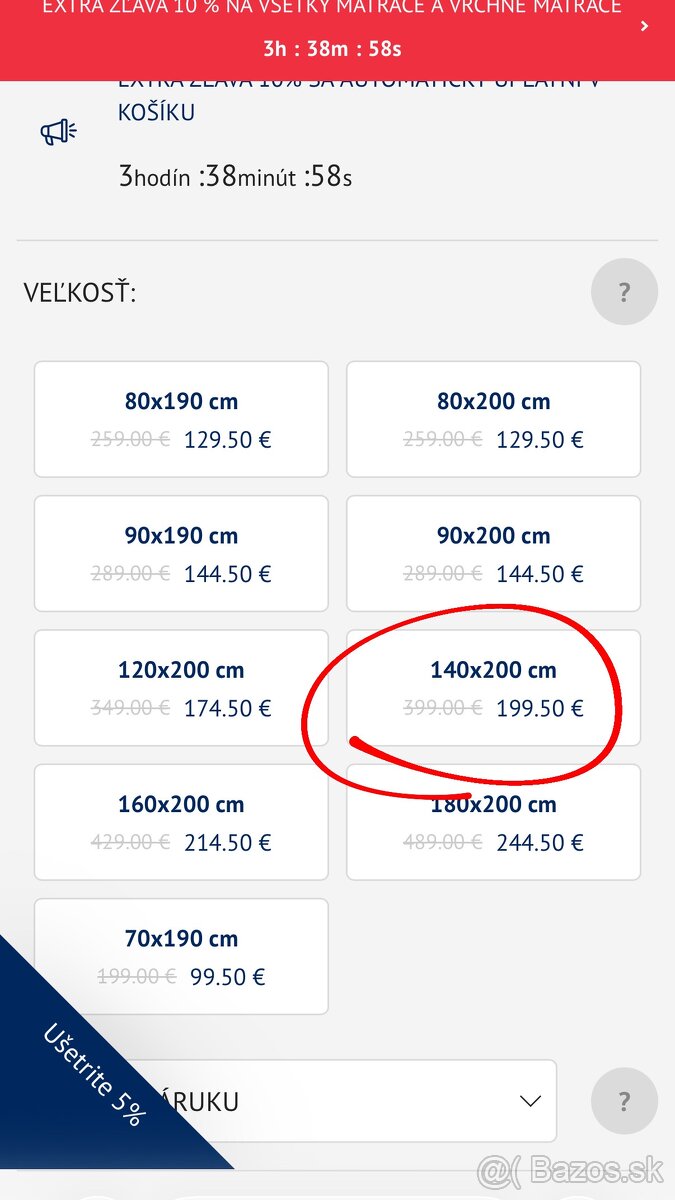Select the 160x200 cm size
This screenshot has width=675, height=1200.
(x=181, y=822)
